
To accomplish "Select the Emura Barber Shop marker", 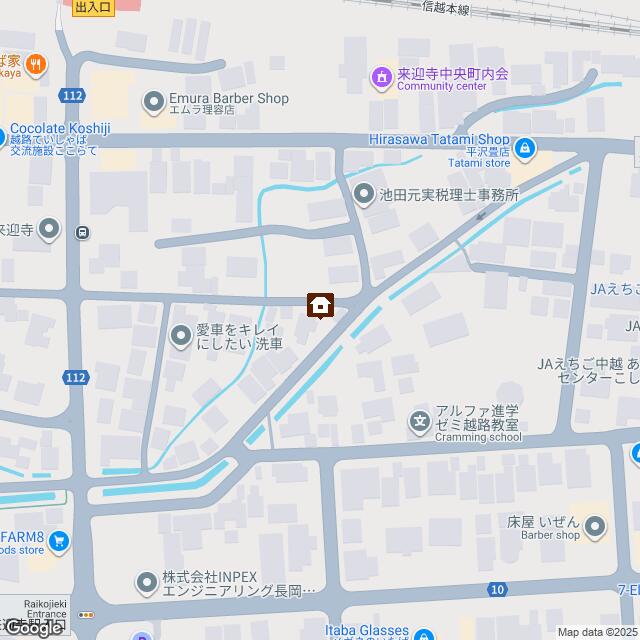I will tap(154, 99).
